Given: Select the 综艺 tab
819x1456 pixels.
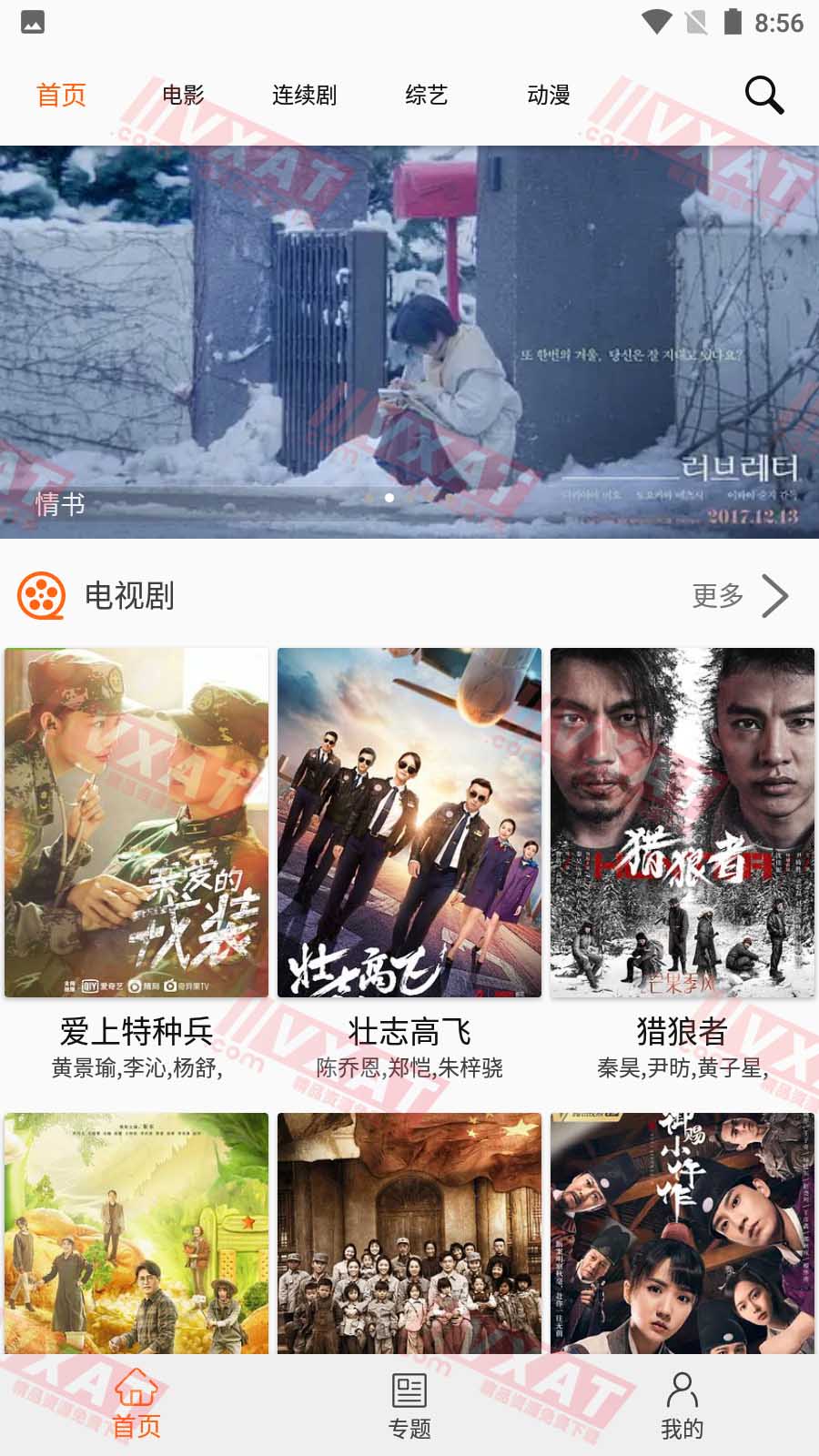Looking at the screenshot, I should click(x=426, y=95).
